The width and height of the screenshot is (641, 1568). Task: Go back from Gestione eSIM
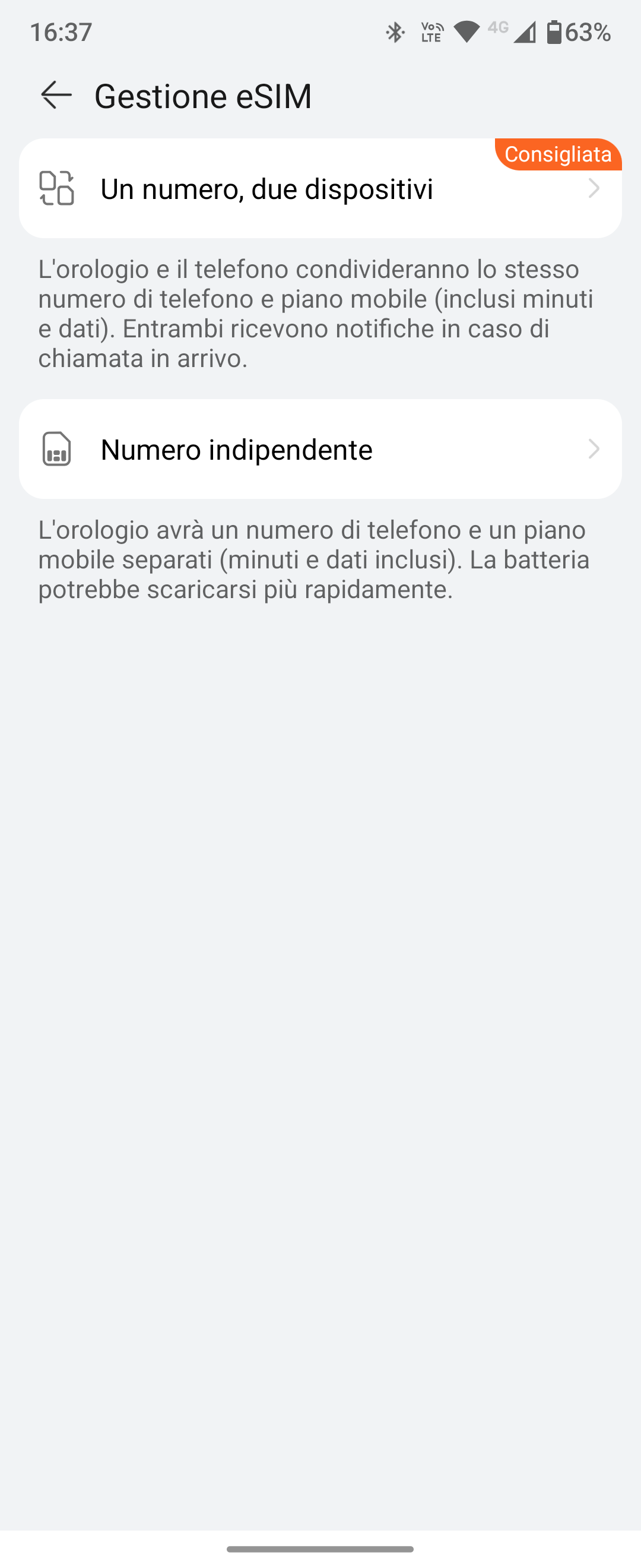56,96
